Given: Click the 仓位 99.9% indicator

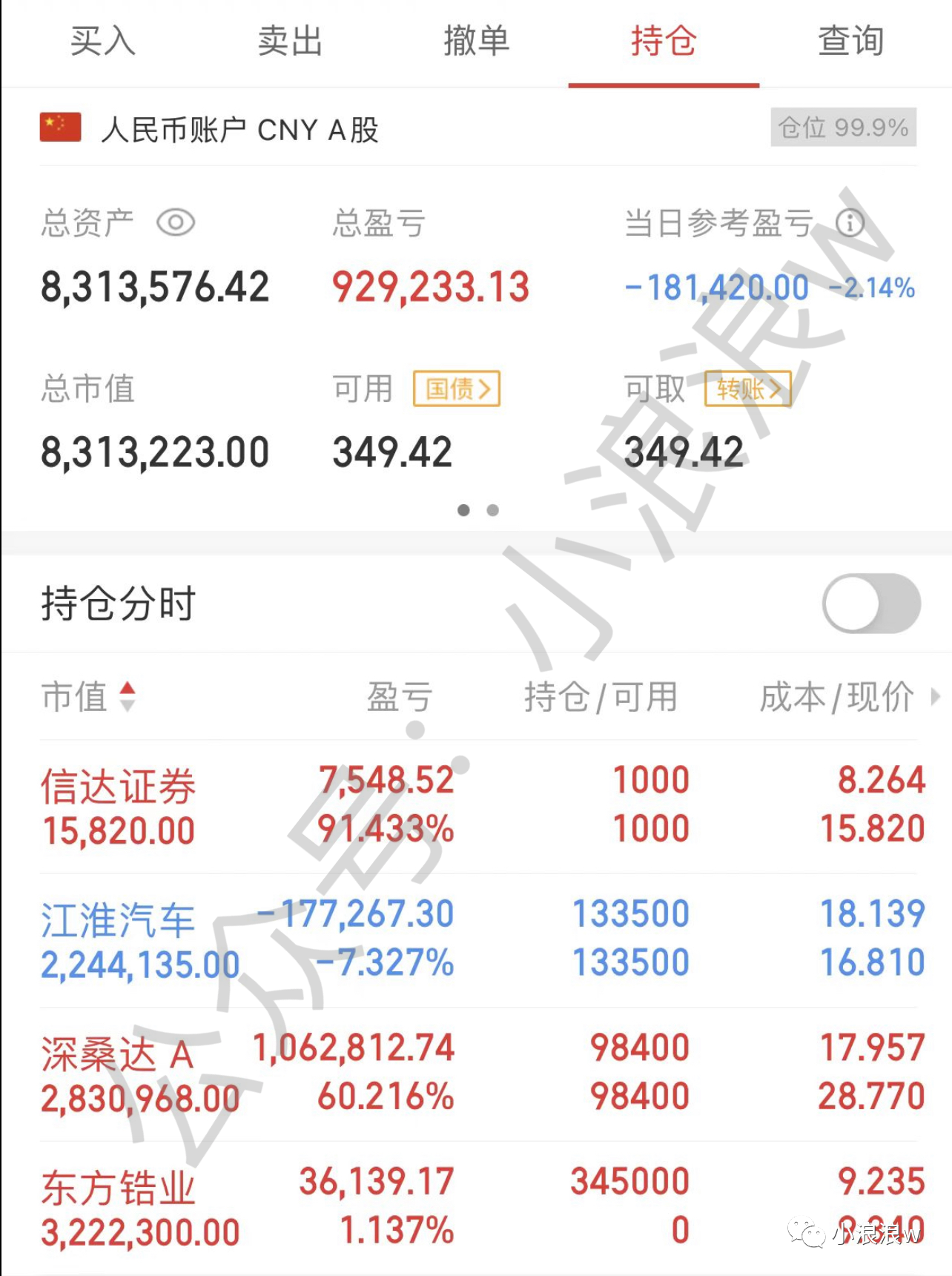Looking at the screenshot, I should [842, 127].
